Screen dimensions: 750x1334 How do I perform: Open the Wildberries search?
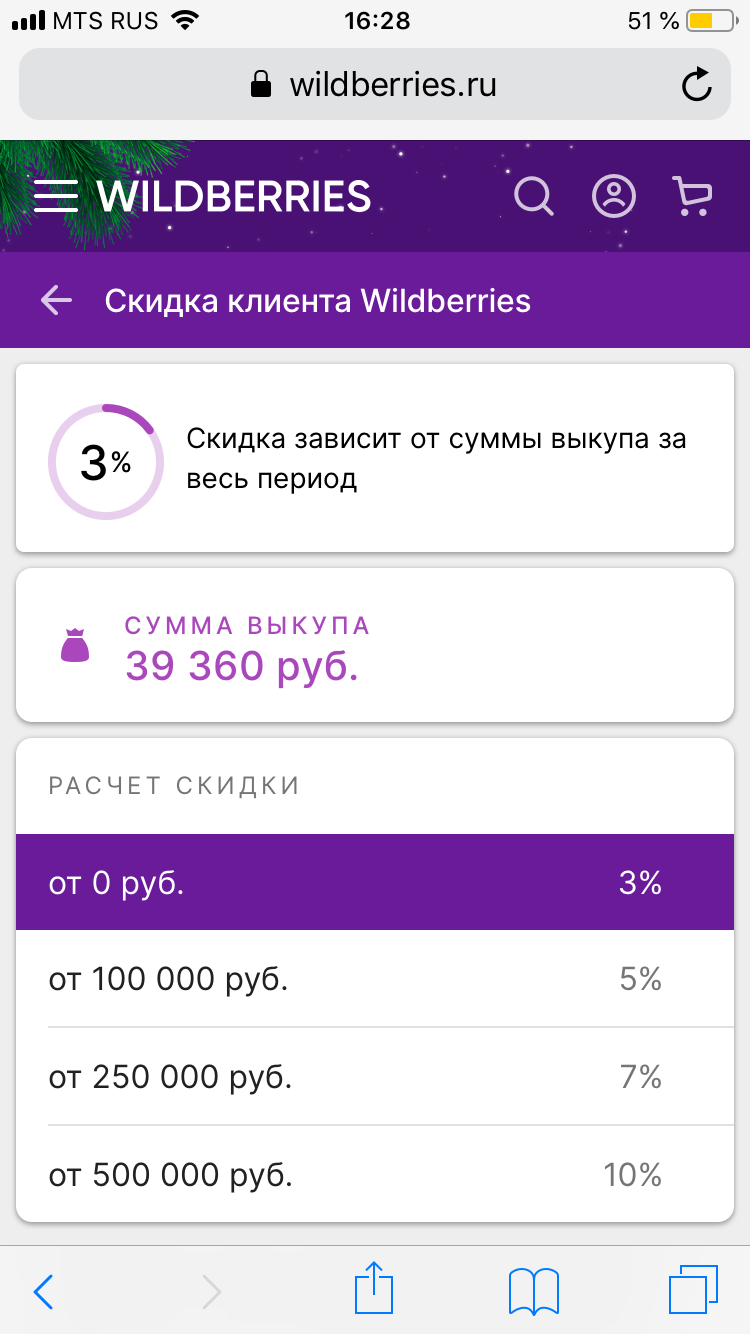coord(534,196)
